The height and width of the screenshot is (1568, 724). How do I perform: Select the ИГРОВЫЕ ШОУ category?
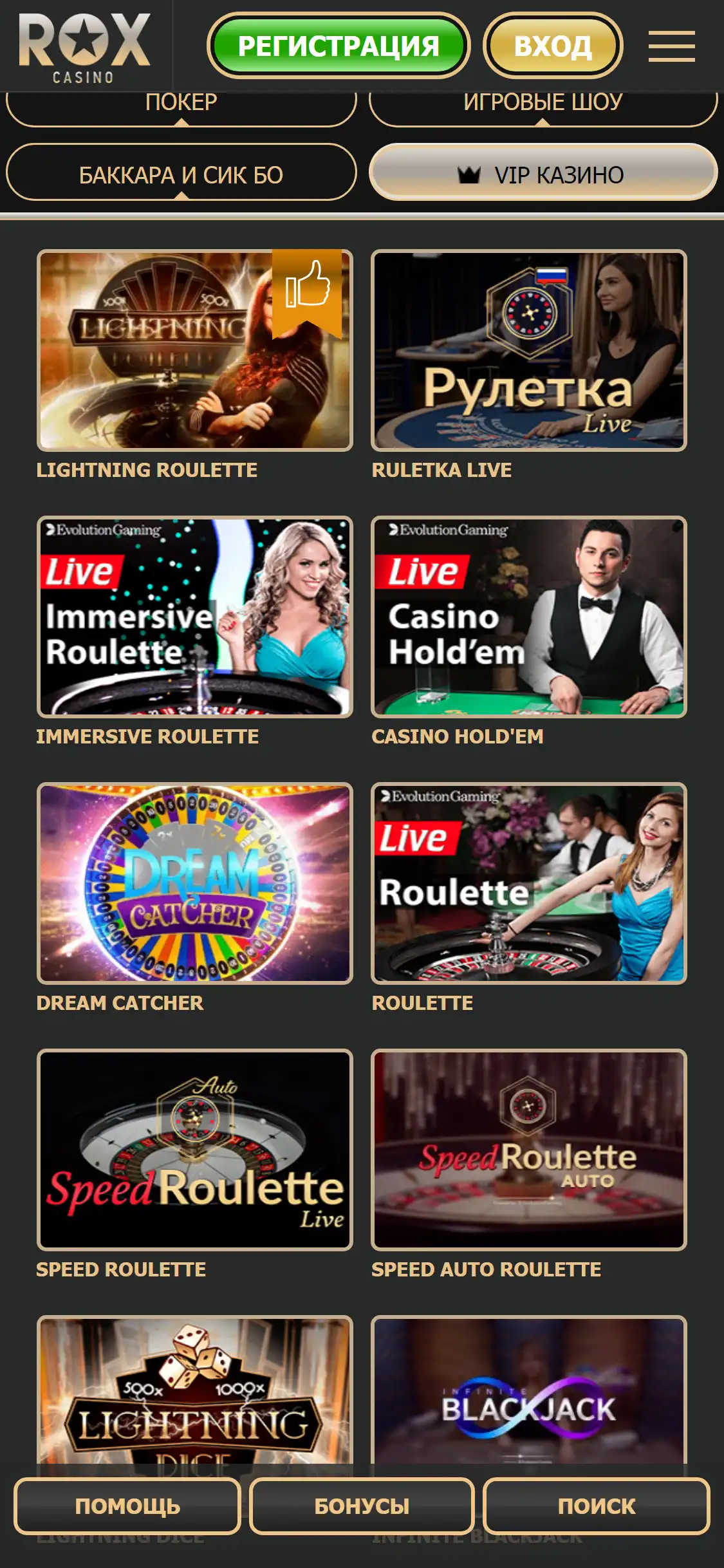point(543,106)
